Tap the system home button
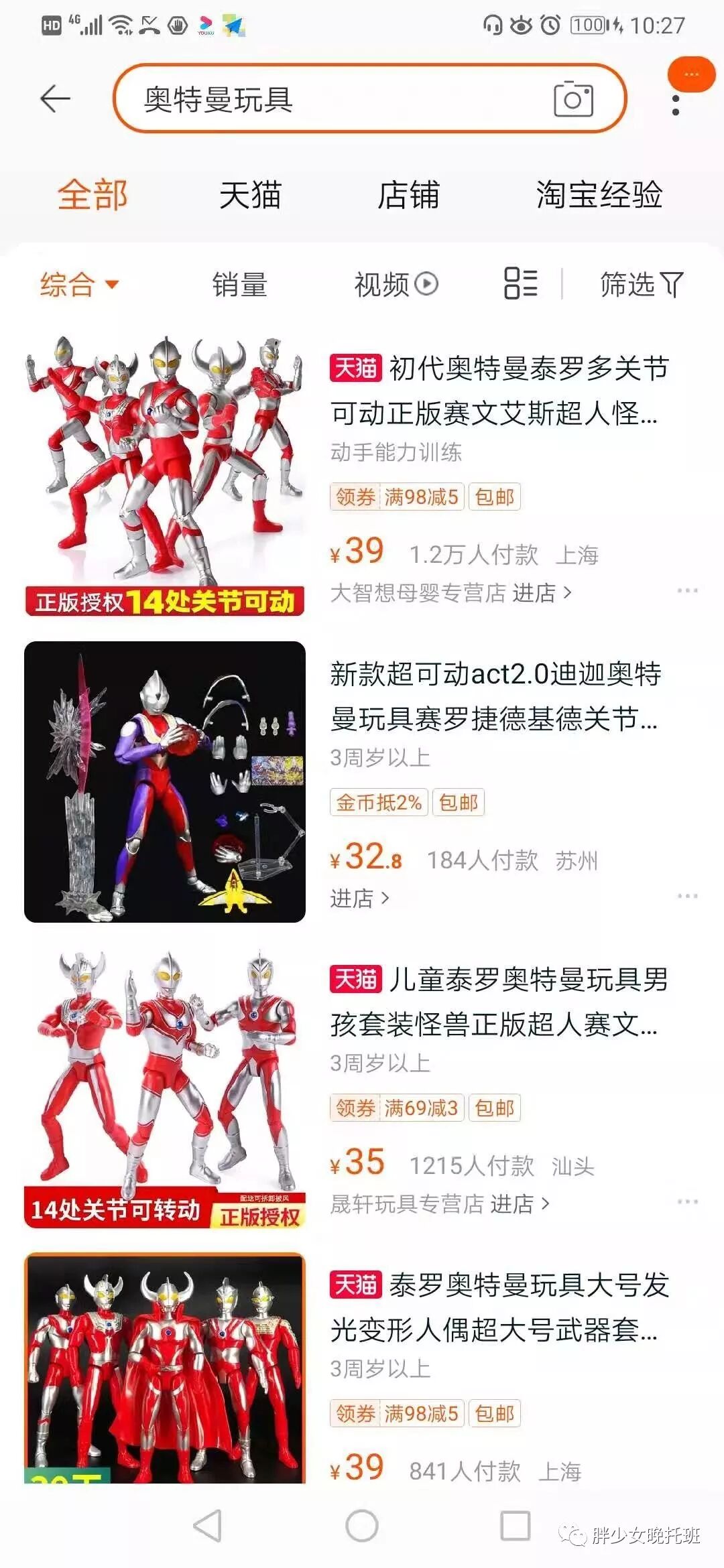This screenshot has width=724, height=1568. (362, 1526)
